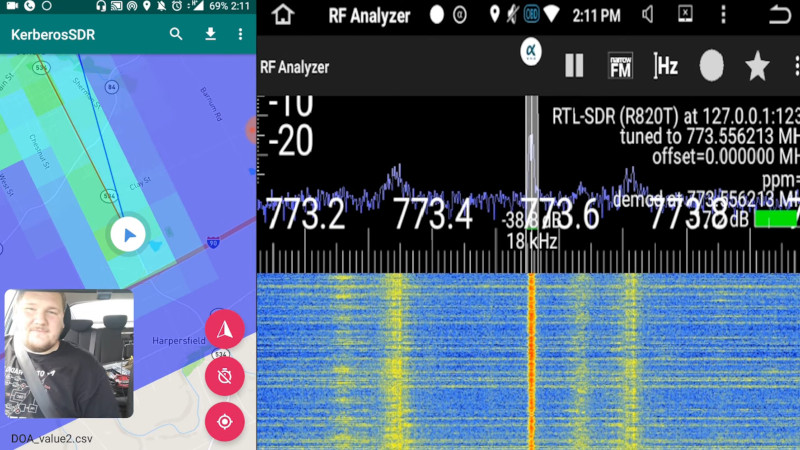The height and width of the screenshot is (450, 800).
Task: Tap the red navigation arrow button
Action: tap(225, 330)
